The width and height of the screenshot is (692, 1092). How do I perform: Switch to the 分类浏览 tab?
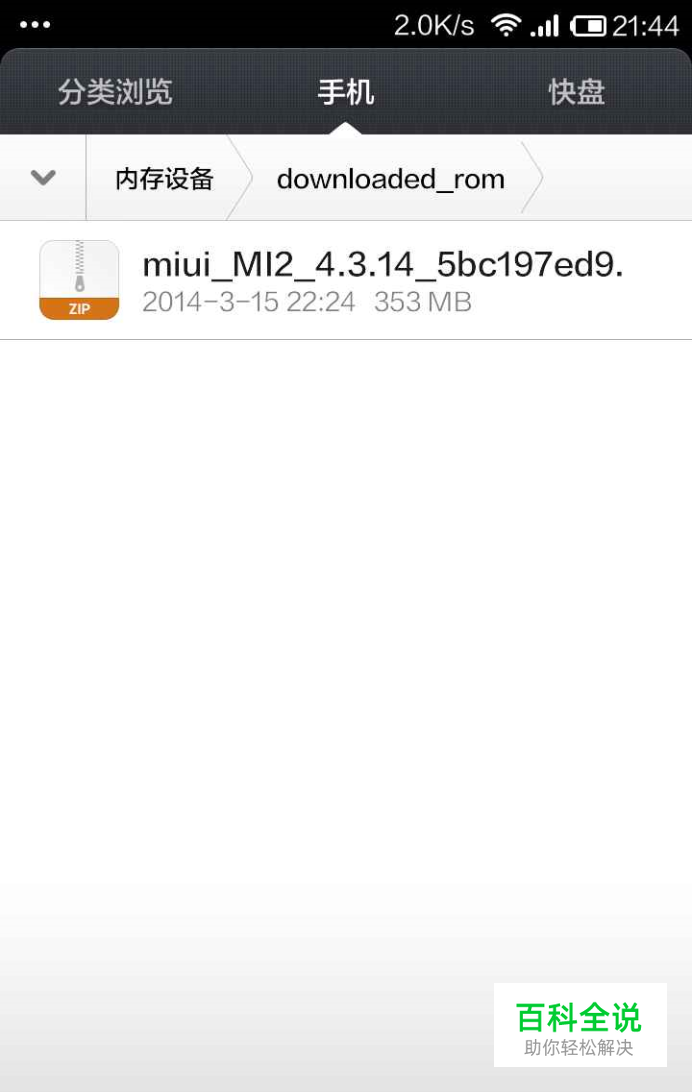(x=115, y=93)
